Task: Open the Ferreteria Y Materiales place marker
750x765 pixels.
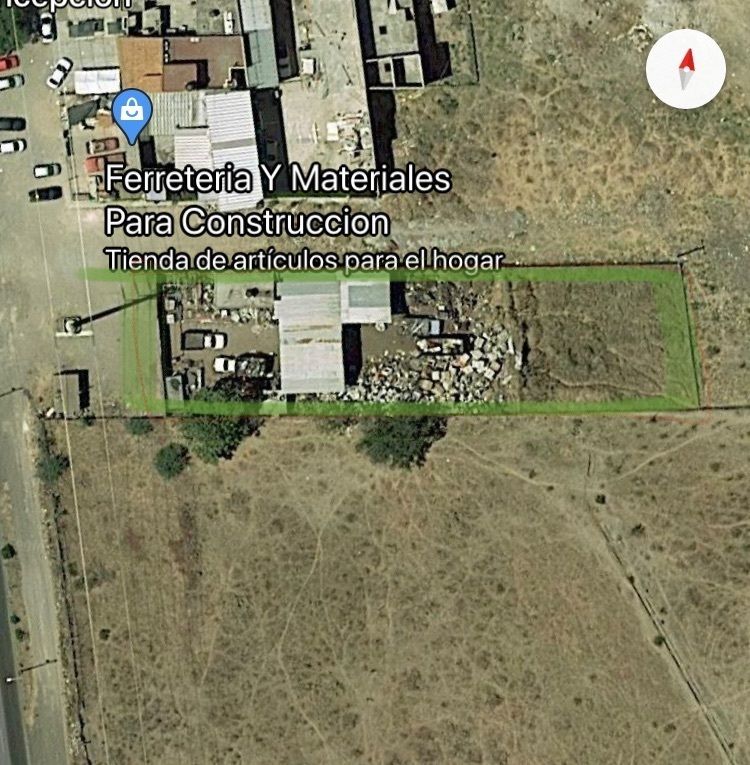Action: 132,113
